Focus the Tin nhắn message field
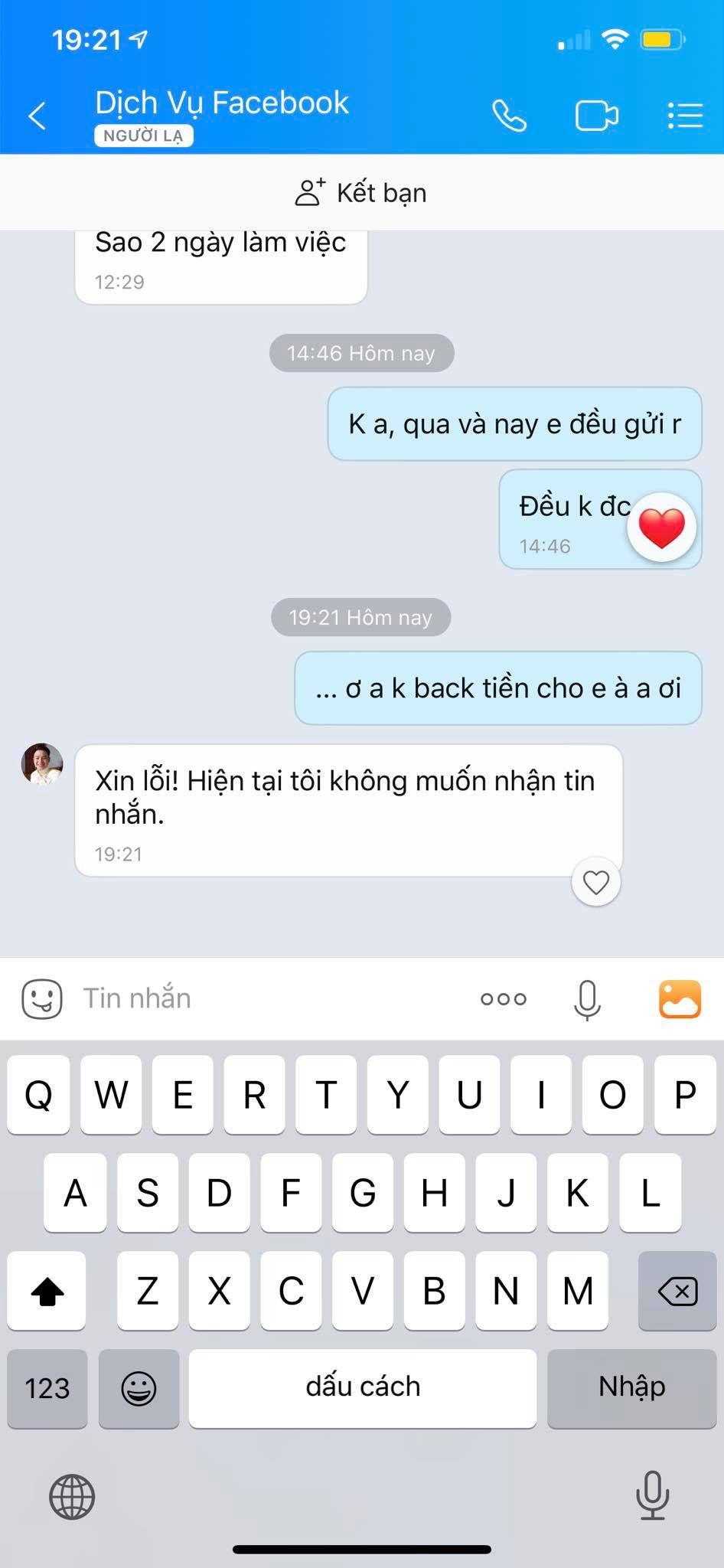The height and width of the screenshot is (1568, 724). point(268,998)
